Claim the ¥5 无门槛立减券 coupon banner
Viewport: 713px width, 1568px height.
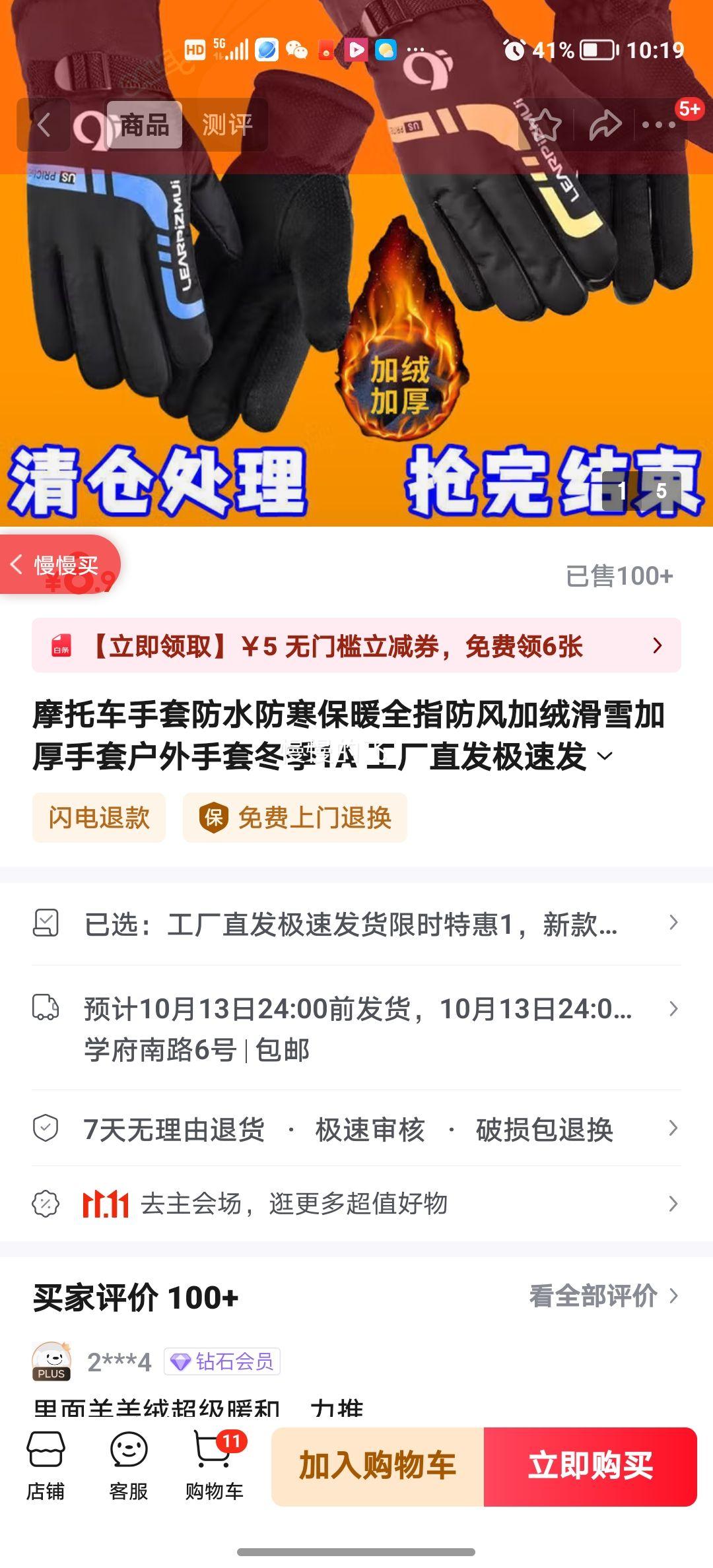[x=356, y=646]
